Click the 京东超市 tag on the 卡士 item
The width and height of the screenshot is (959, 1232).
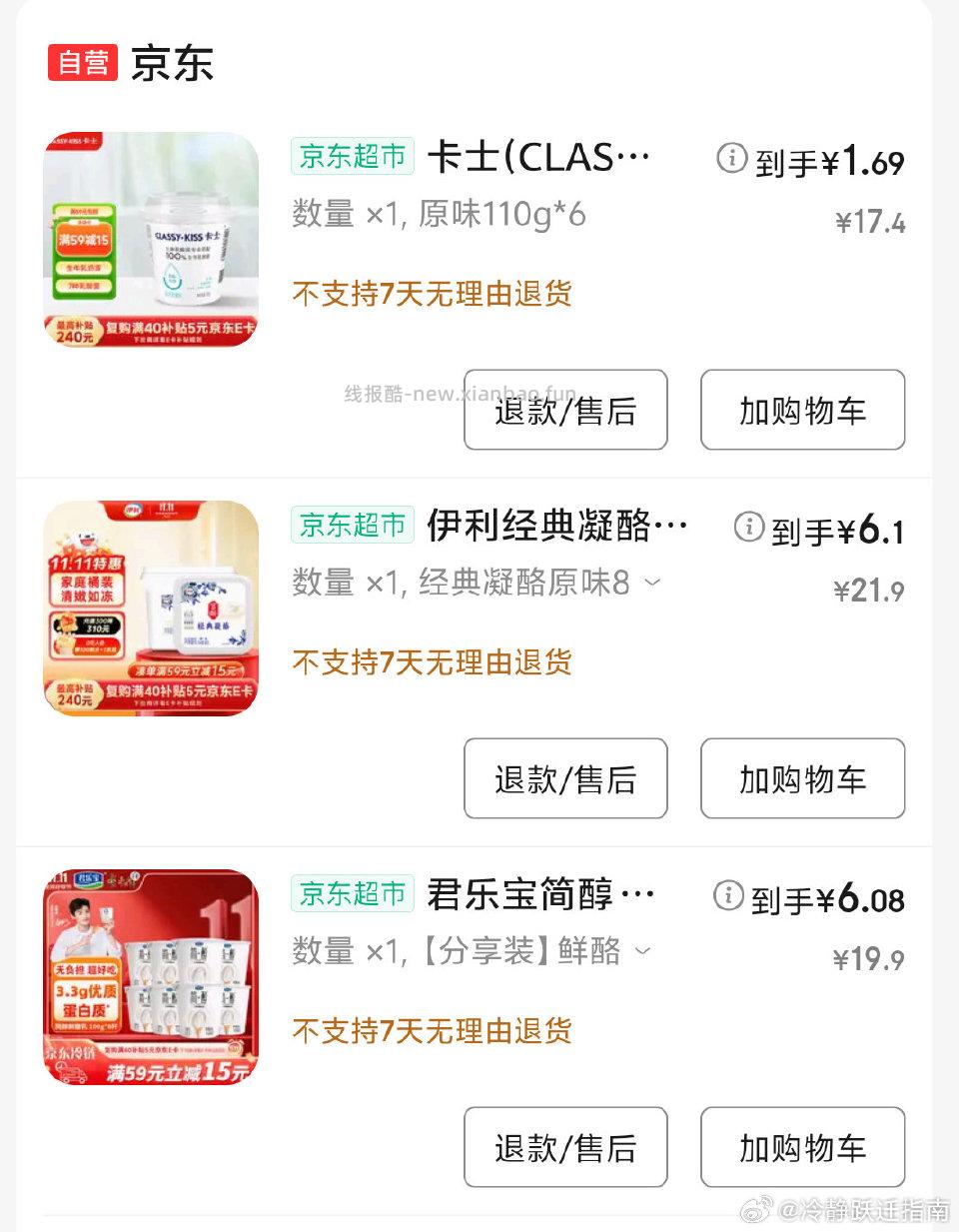[x=352, y=156]
